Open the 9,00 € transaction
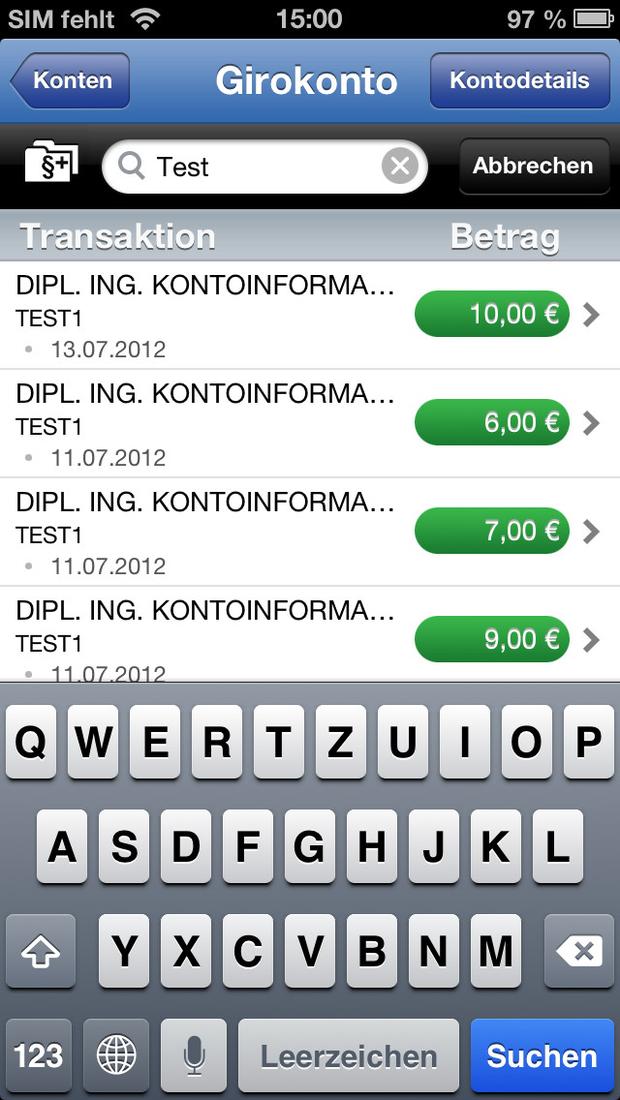620x1100 pixels. (x=310, y=635)
